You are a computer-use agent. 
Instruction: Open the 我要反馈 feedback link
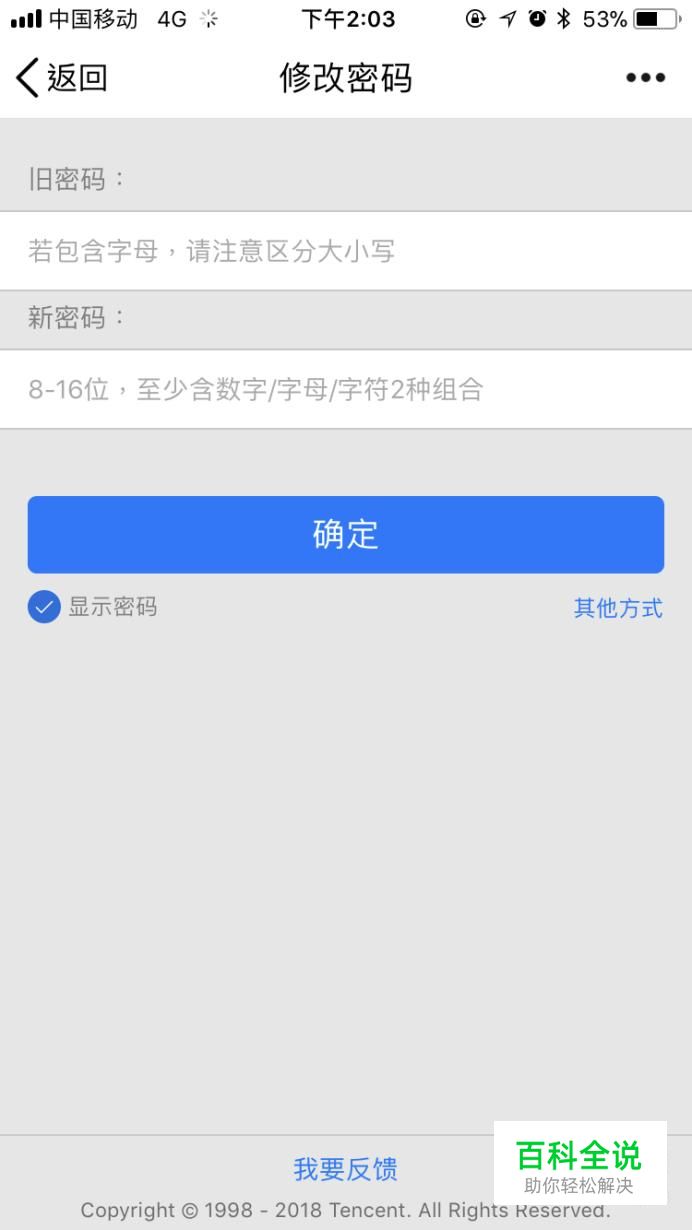pyautogui.click(x=346, y=1169)
